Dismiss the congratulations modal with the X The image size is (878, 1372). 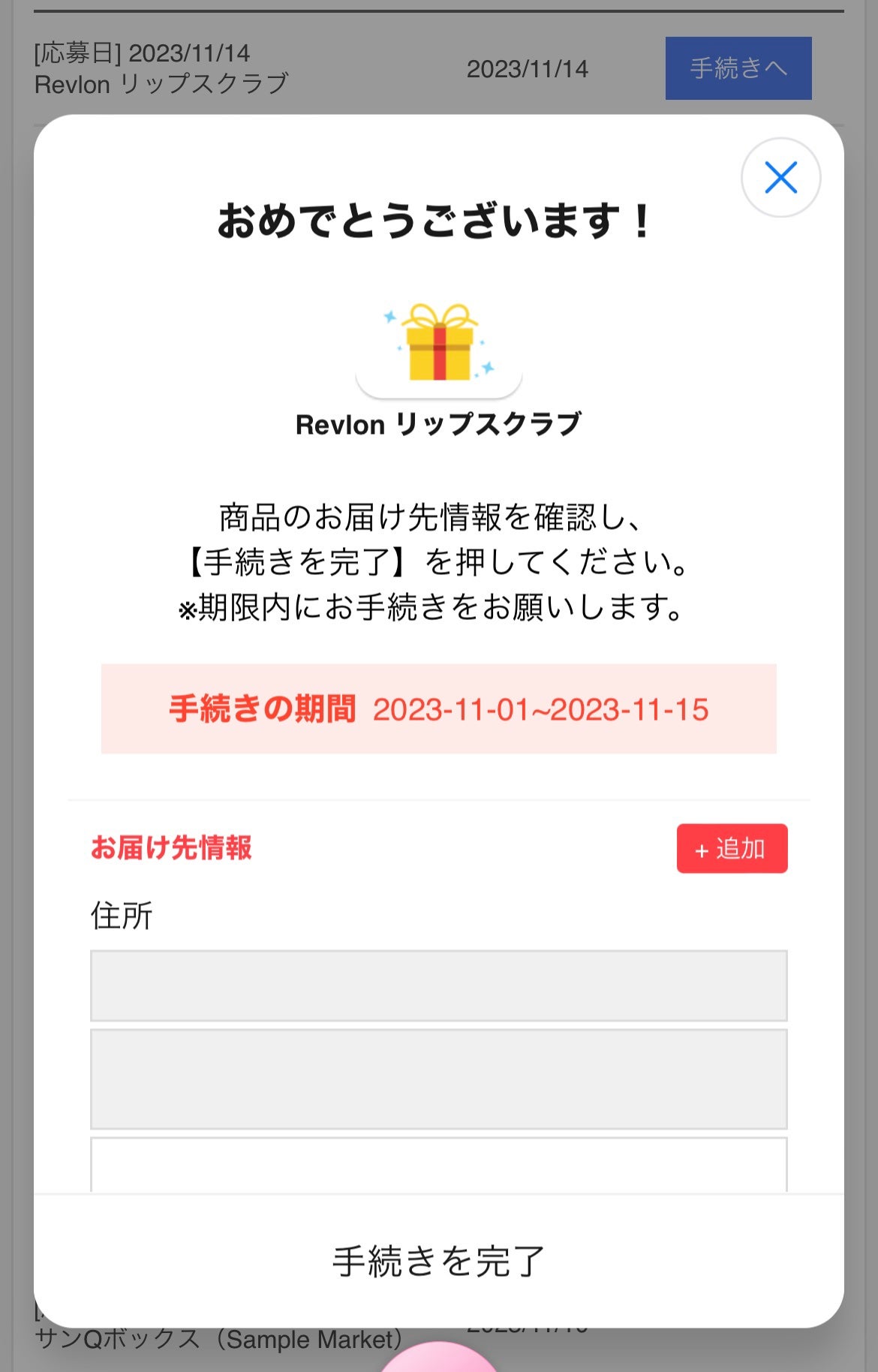(x=781, y=177)
